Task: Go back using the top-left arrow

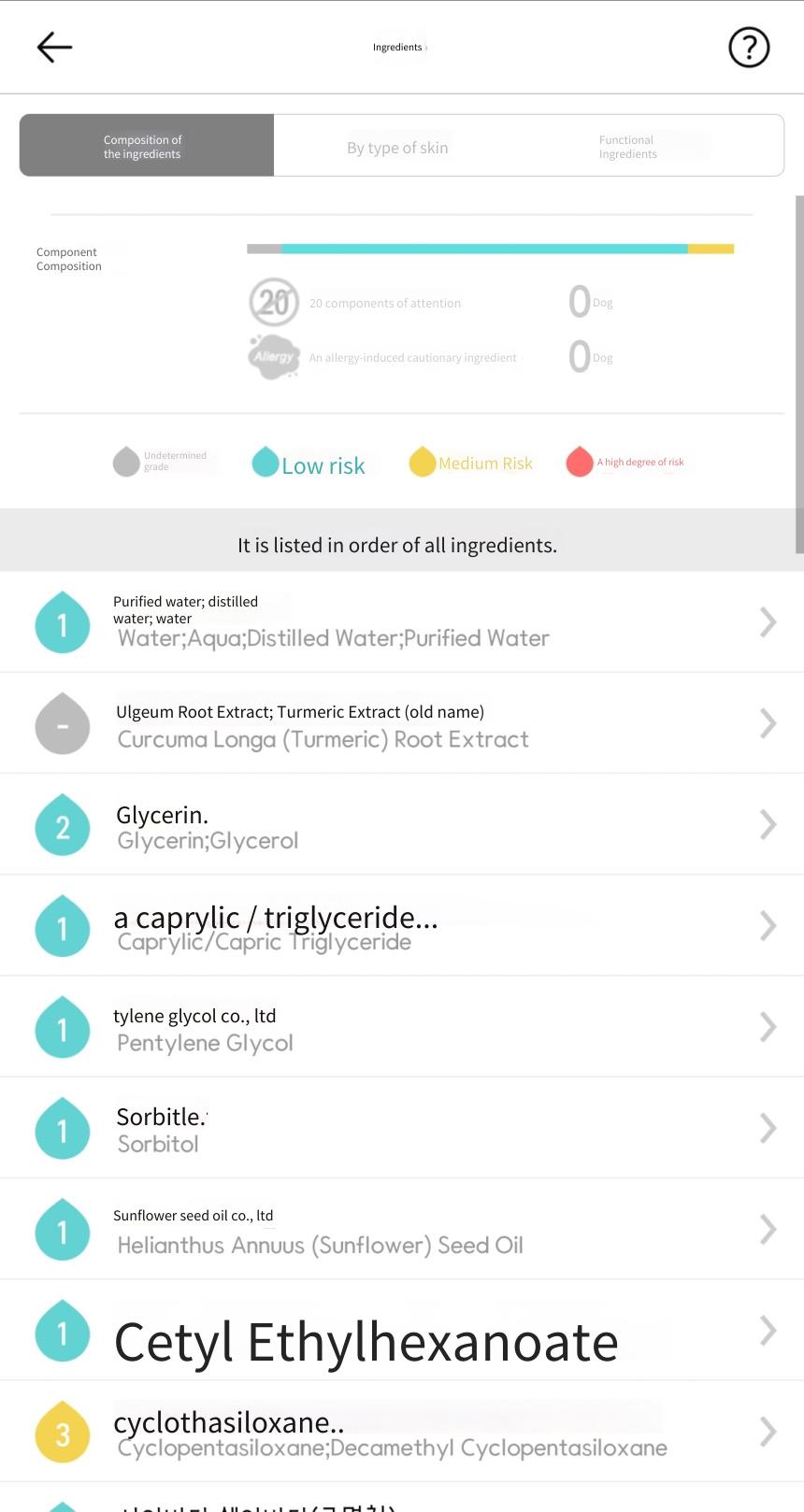Action: coord(54,47)
